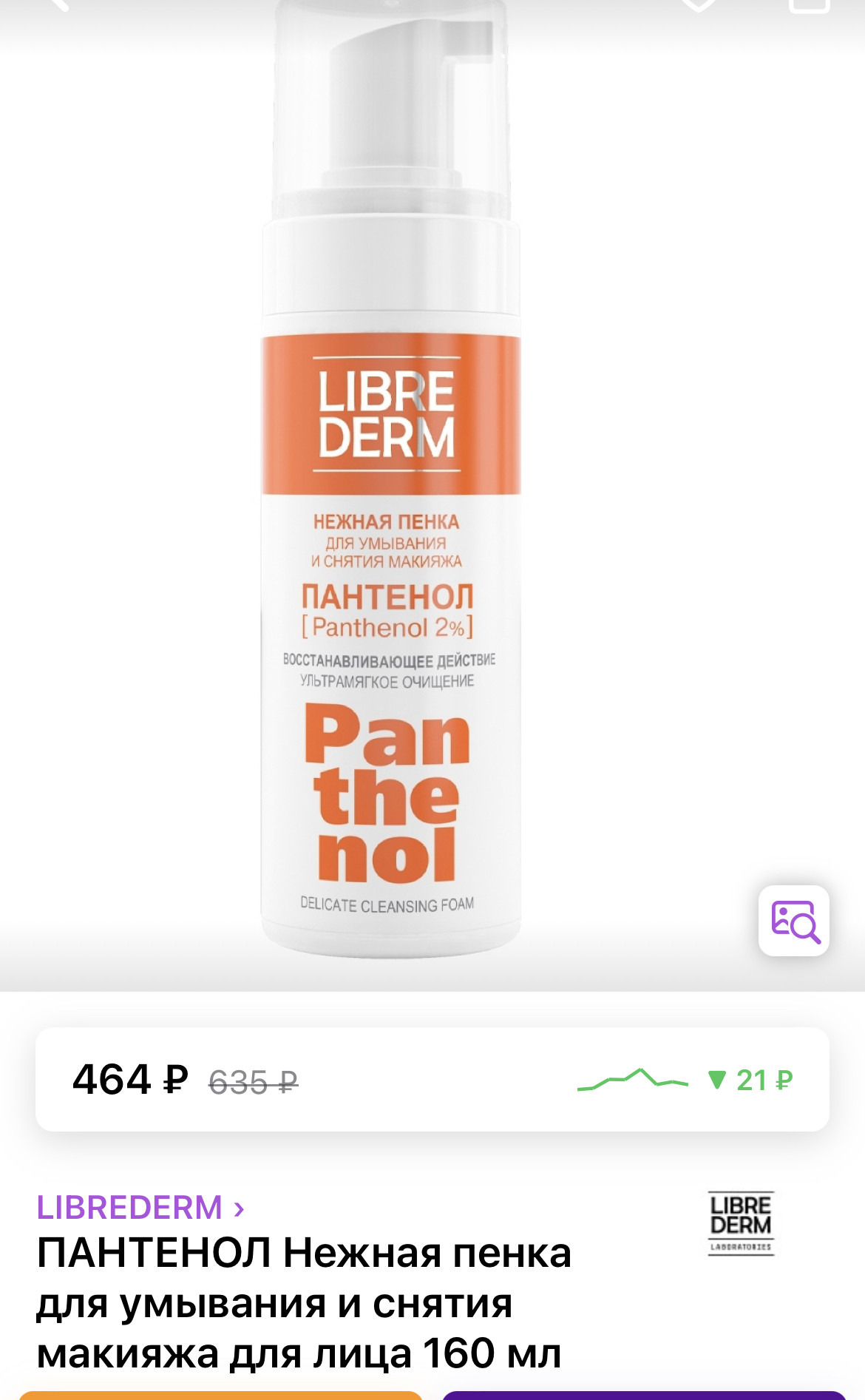
Task: Share the product via the top-right icon
Action: [810, 4]
